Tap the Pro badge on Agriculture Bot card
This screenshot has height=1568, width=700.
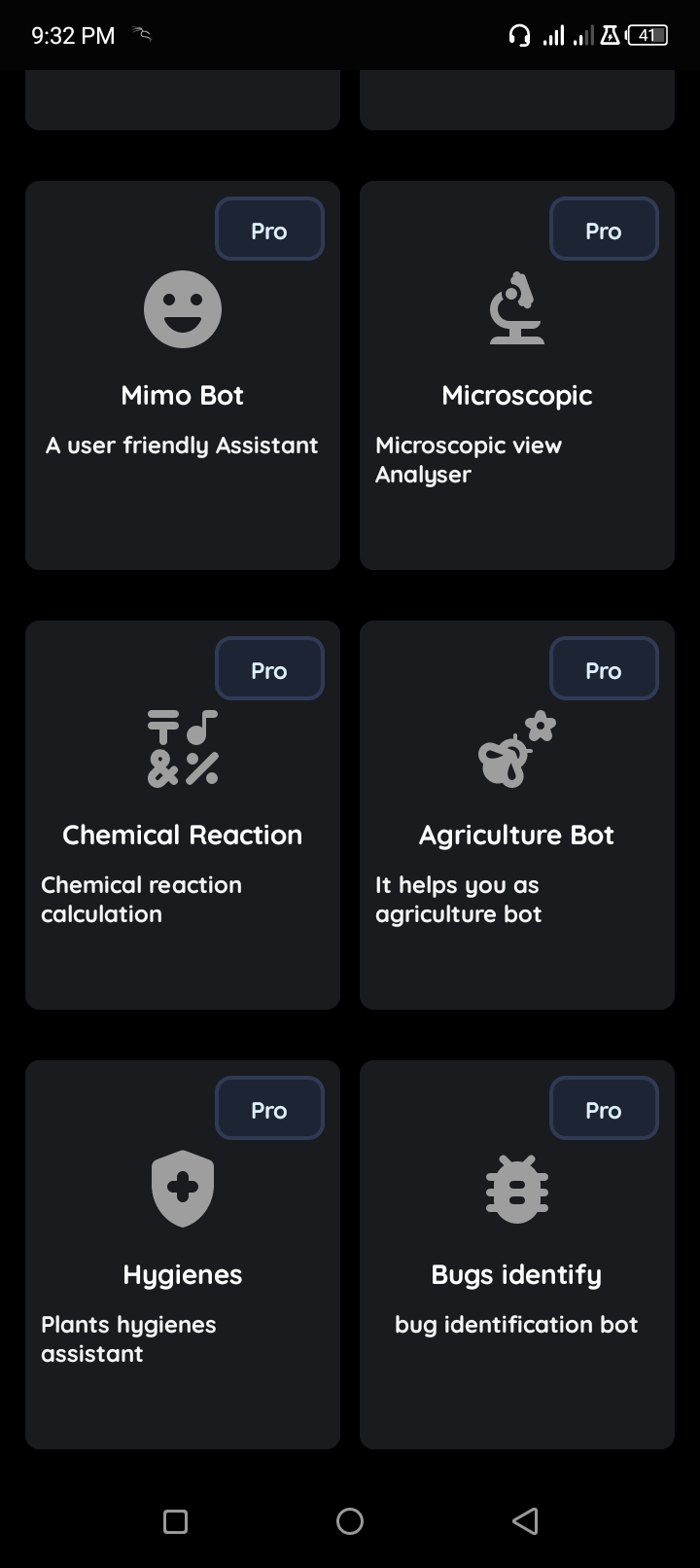604,668
